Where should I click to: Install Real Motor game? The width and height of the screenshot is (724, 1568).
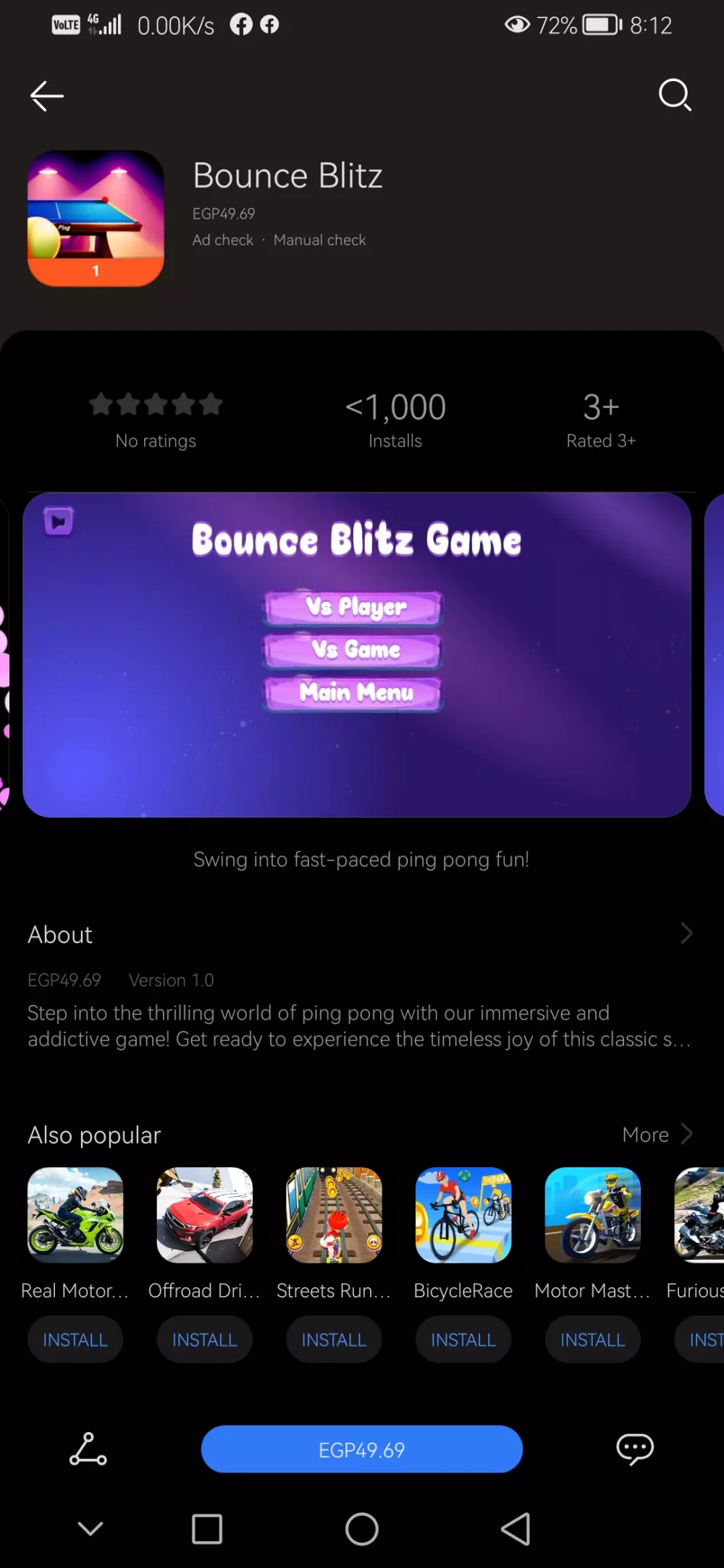pyautogui.click(x=75, y=1339)
